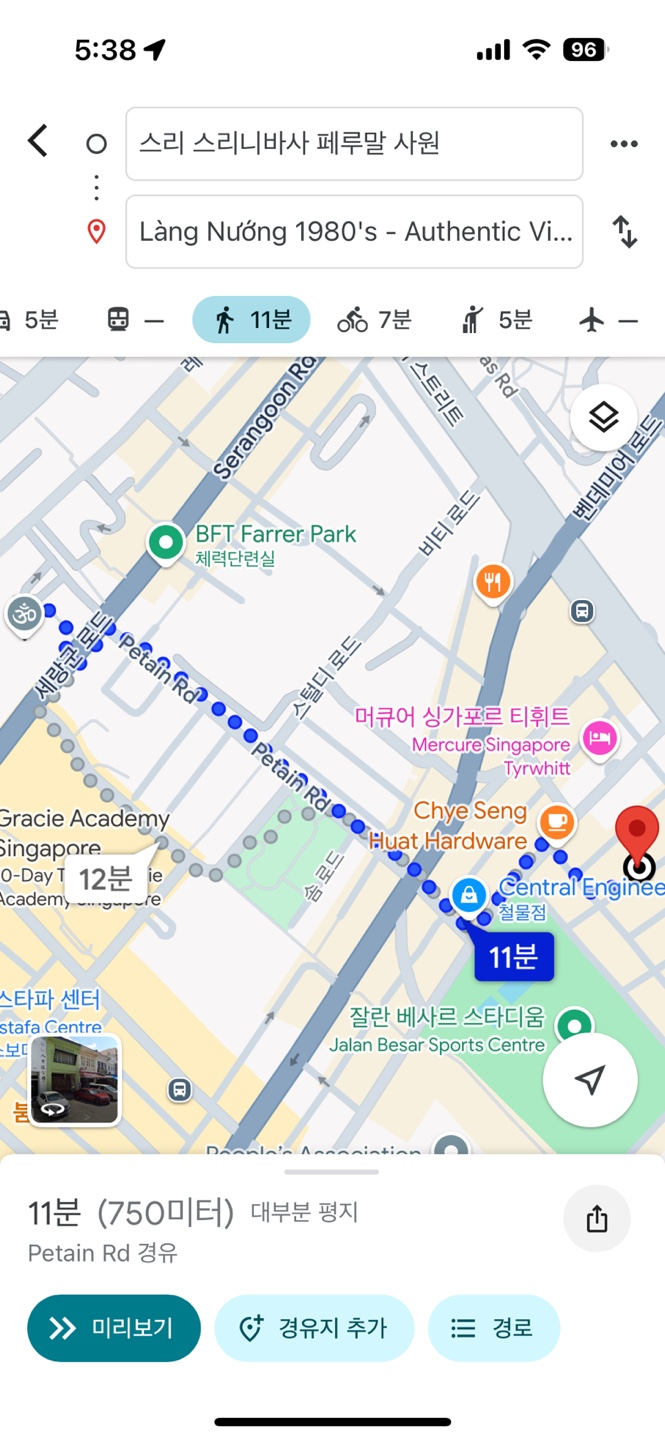Edit the starting point field
Viewport: 665px width, 1440px height.
354,144
